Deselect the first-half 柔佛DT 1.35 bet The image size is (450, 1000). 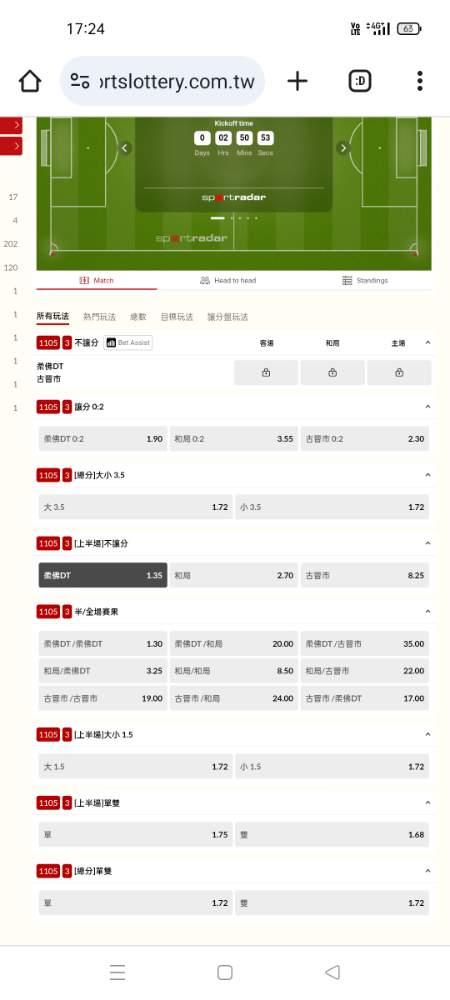[103, 575]
